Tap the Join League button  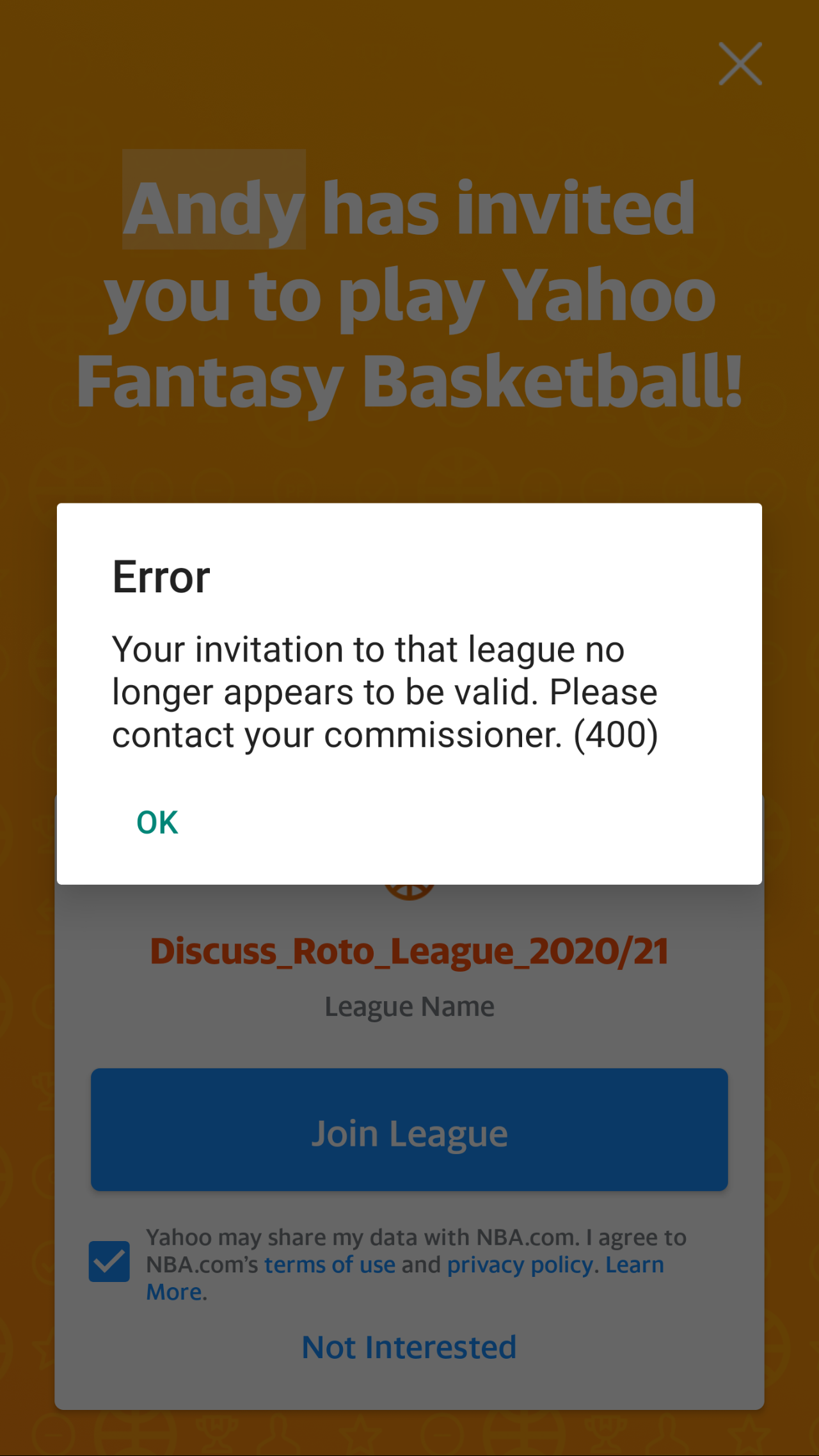[409, 1130]
